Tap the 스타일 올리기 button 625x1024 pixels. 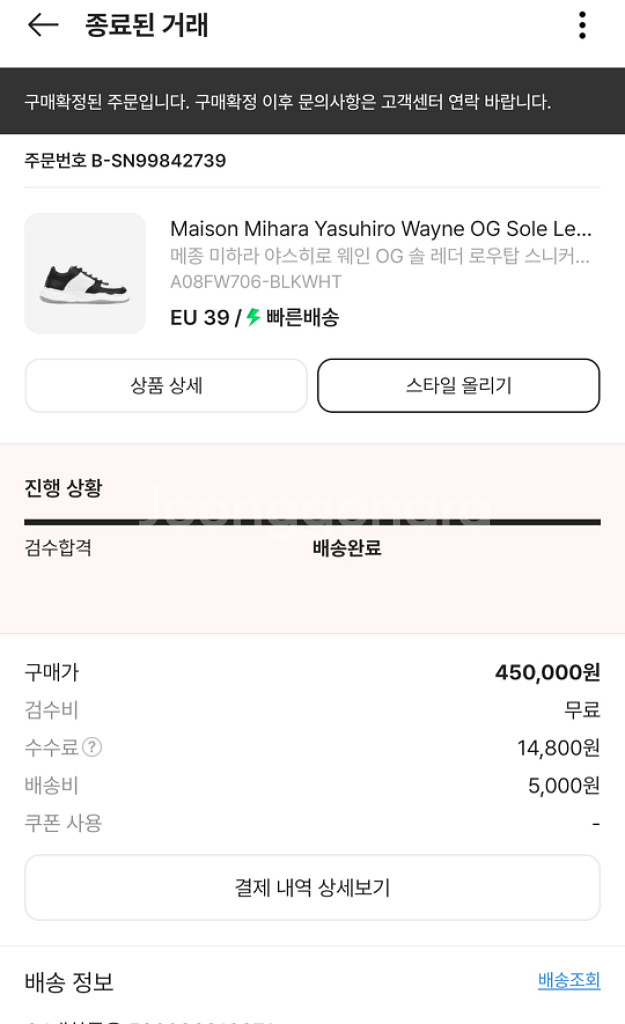pos(459,386)
